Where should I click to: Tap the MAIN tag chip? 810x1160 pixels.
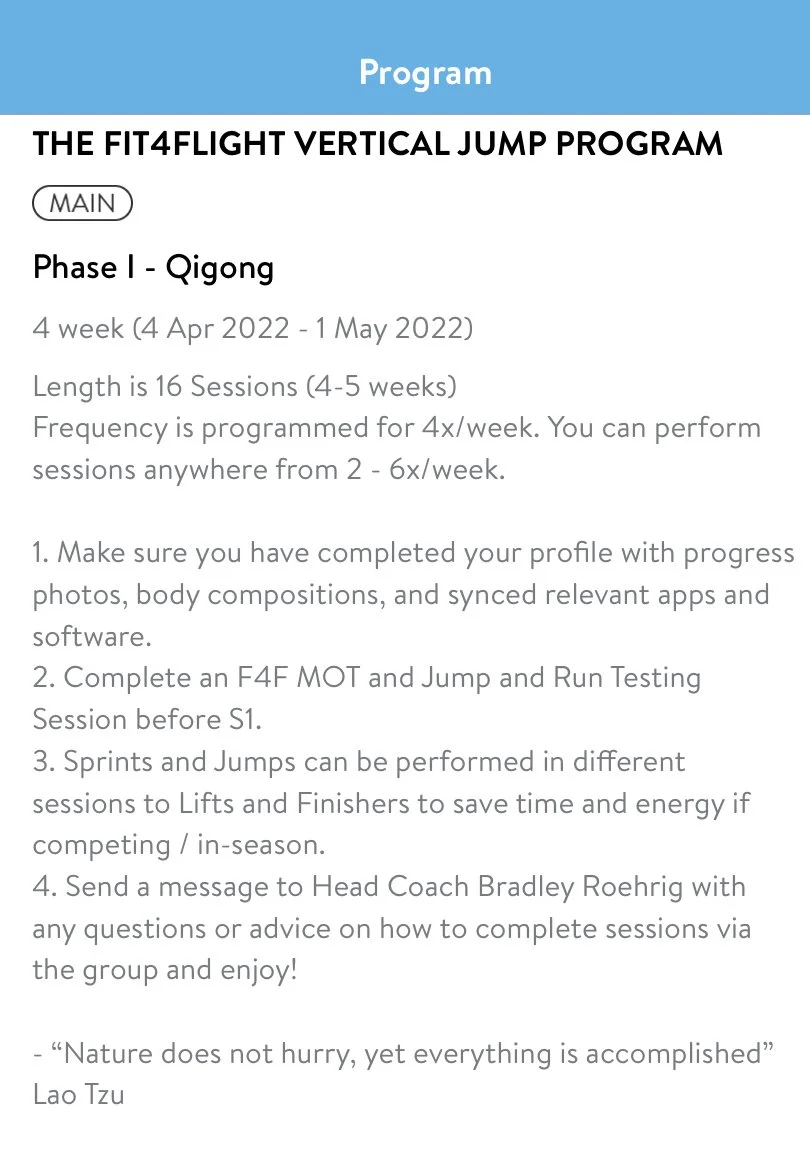click(82, 203)
